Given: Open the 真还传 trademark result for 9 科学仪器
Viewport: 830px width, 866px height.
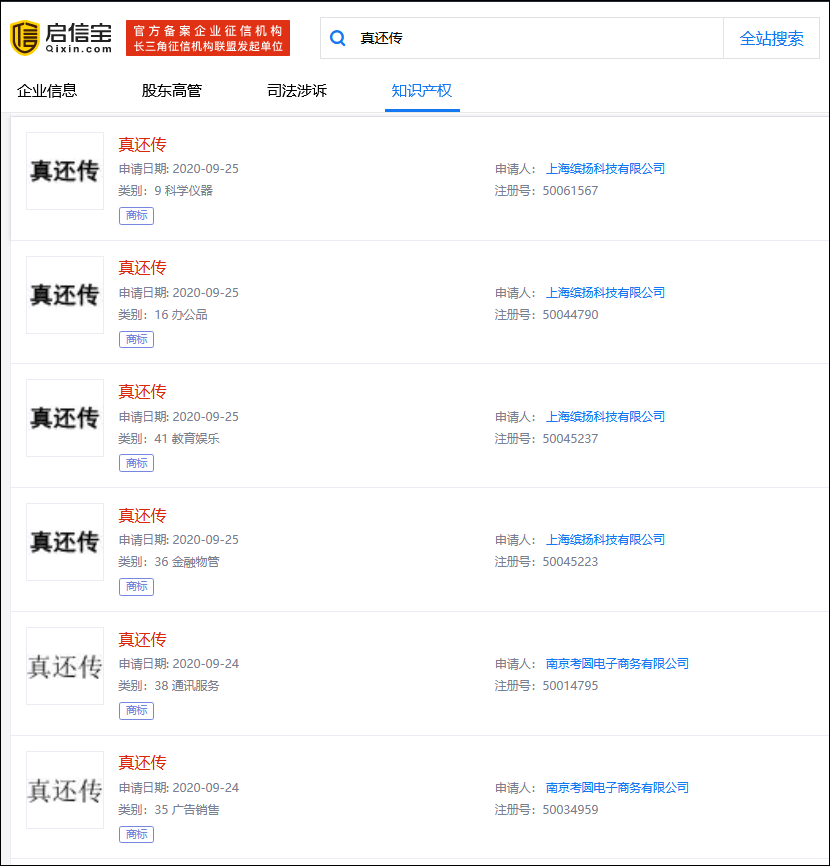Looking at the screenshot, I should click(x=142, y=145).
